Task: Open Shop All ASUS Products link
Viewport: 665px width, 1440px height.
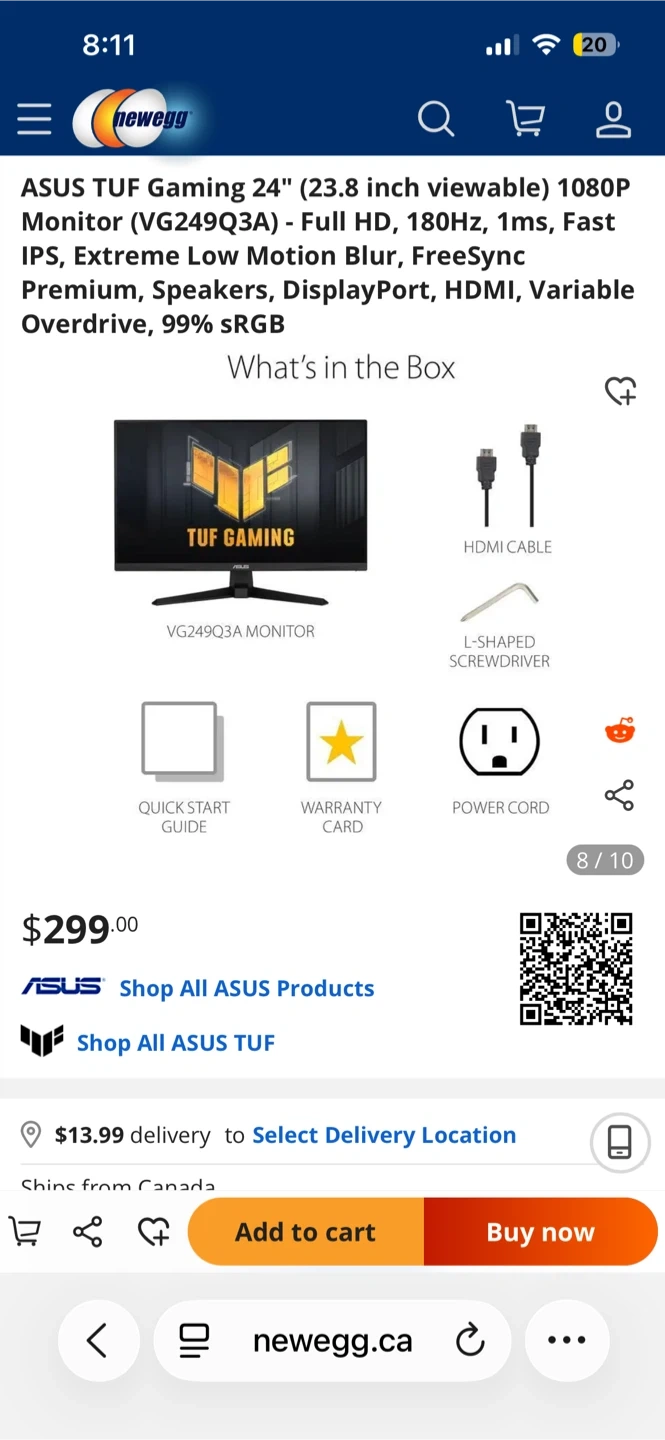Action: (x=246, y=988)
